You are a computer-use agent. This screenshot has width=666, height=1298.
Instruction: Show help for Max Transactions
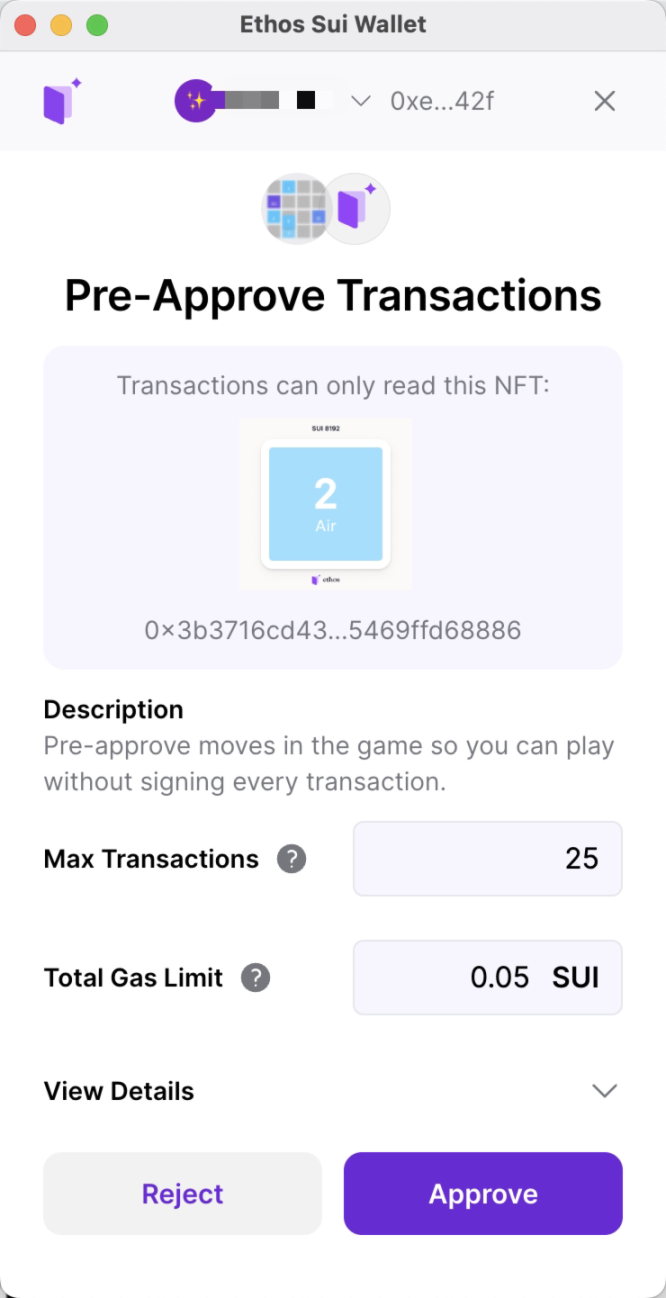(x=291, y=859)
